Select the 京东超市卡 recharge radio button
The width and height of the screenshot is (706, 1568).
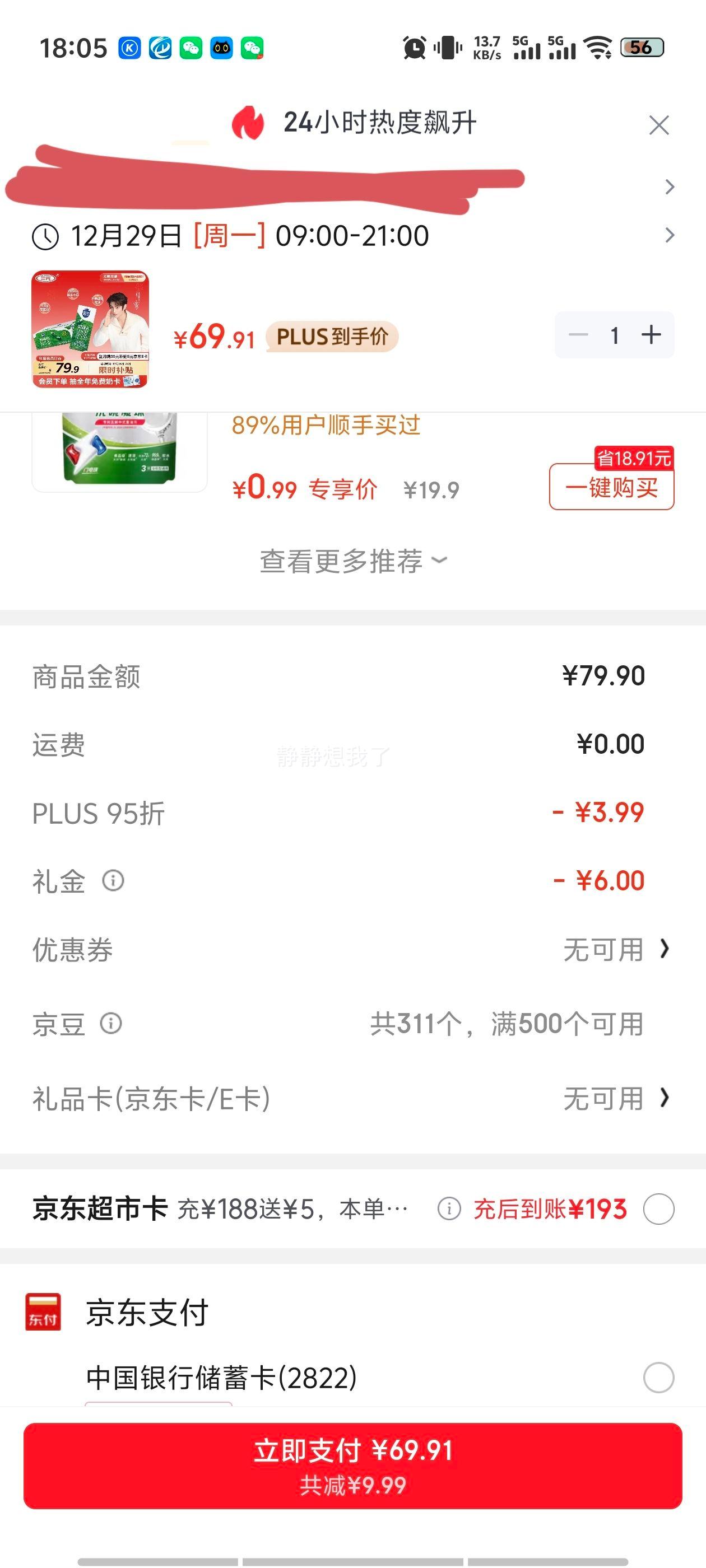[x=658, y=1210]
